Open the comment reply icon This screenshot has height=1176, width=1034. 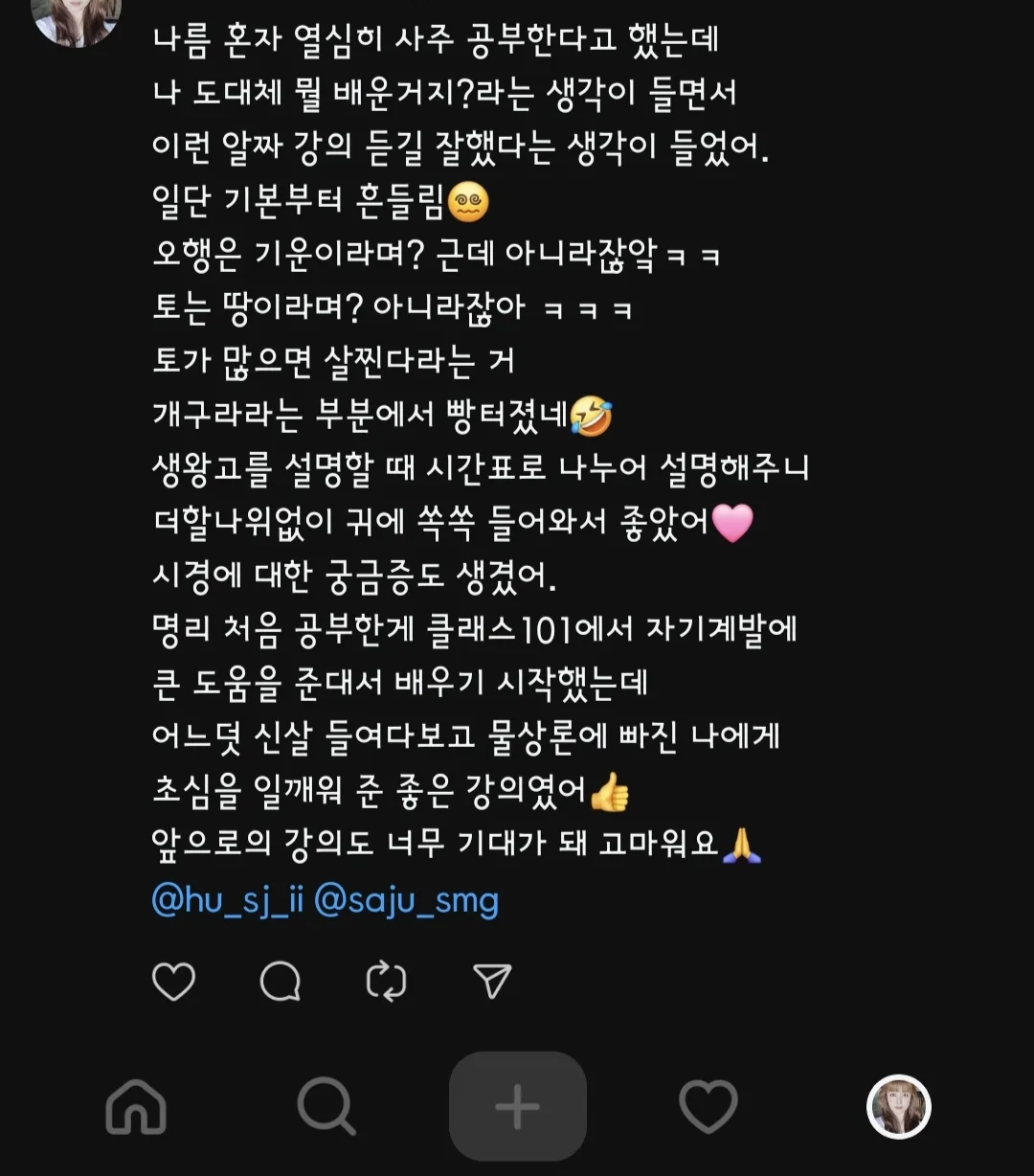tap(281, 982)
